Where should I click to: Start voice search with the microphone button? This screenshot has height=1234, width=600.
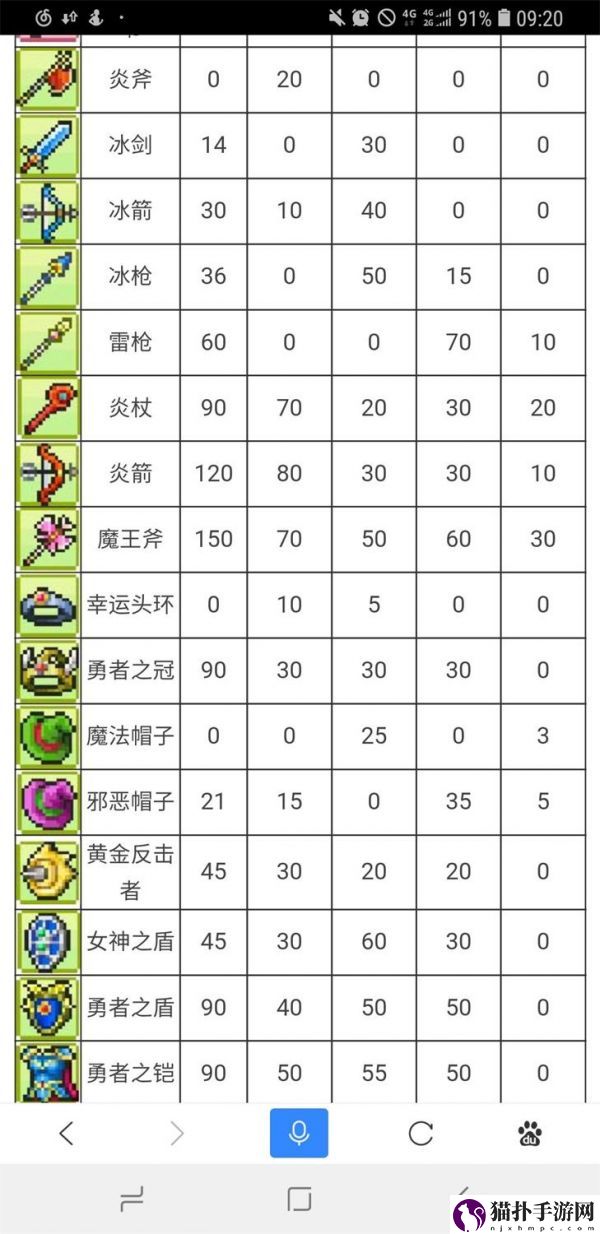299,1133
